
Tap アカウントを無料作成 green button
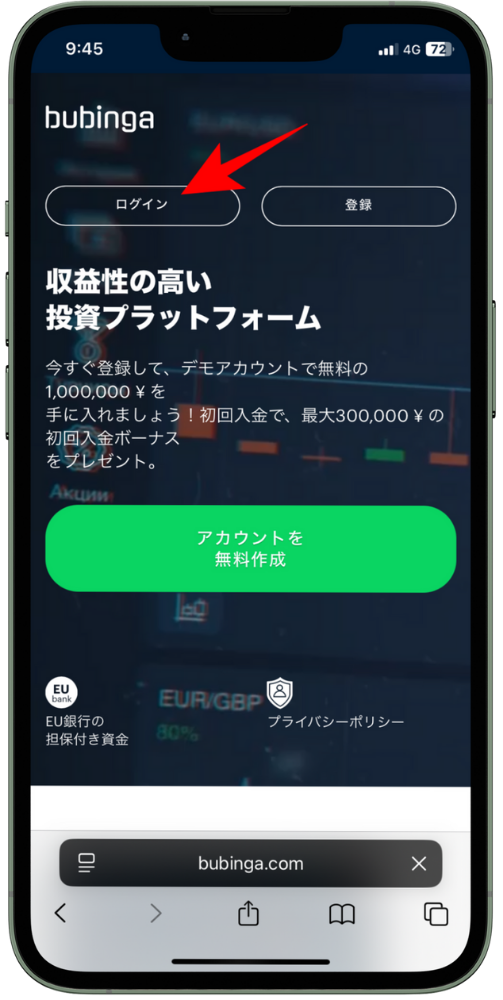click(251, 549)
